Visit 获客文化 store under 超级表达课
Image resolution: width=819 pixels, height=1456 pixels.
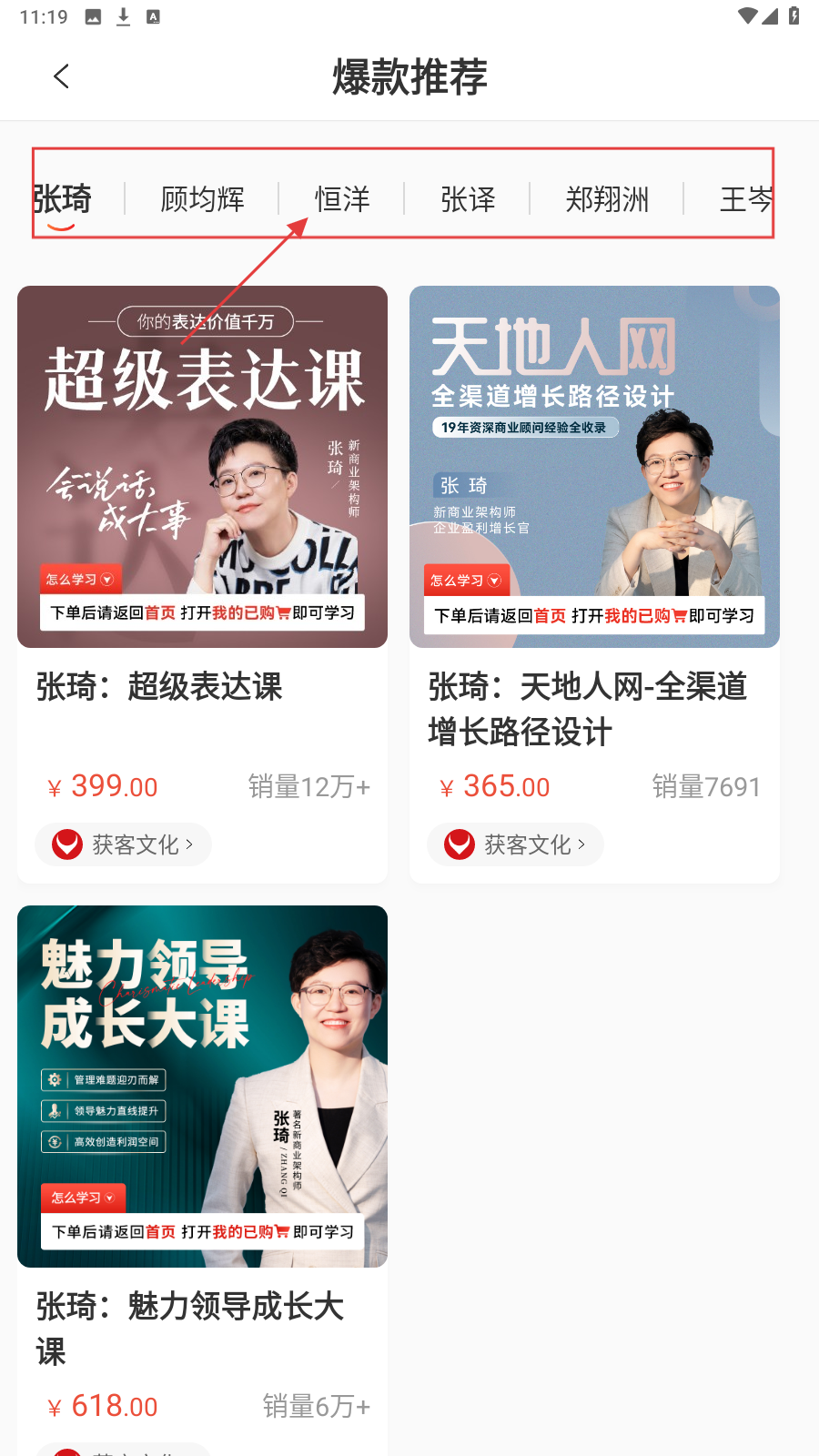click(x=124, y=844)
